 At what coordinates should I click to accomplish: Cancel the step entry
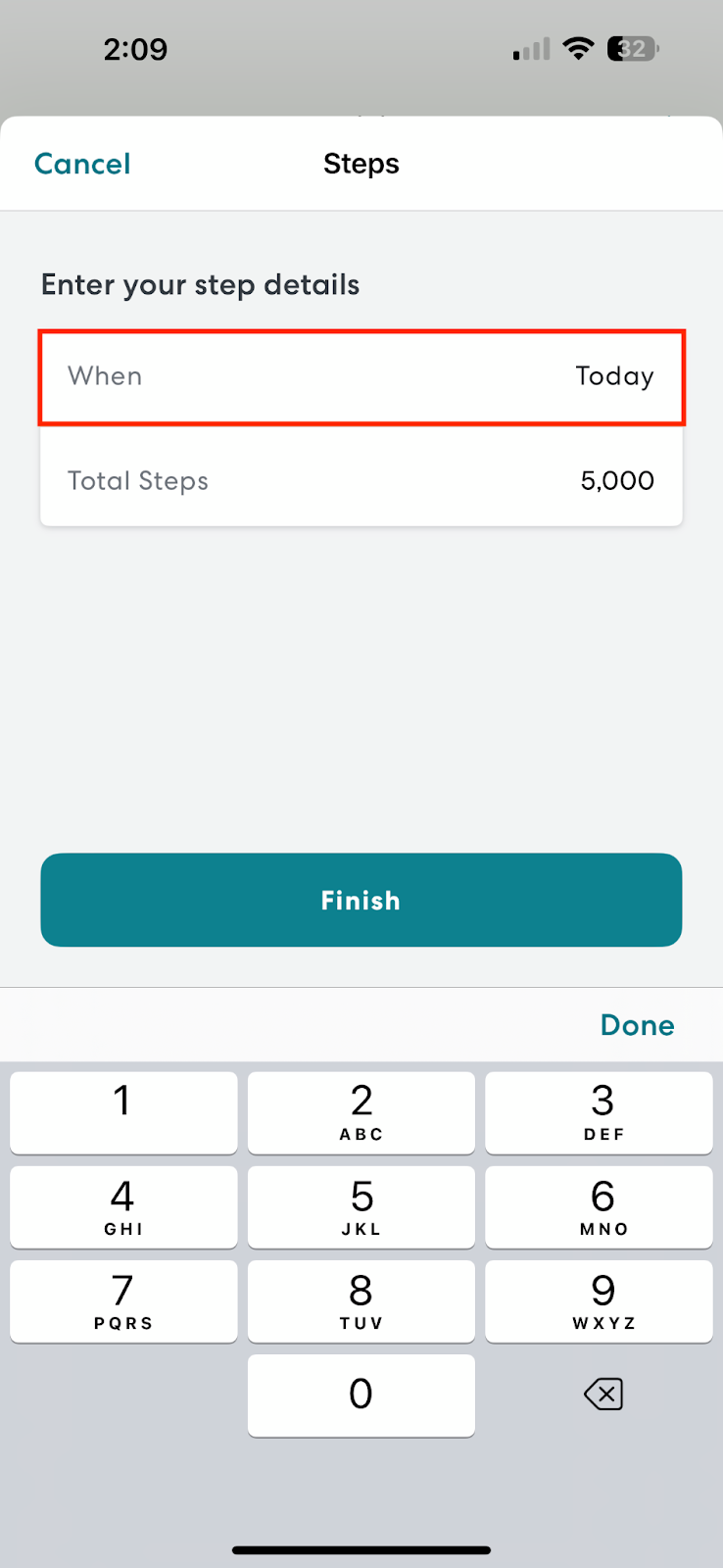[82, 164]
